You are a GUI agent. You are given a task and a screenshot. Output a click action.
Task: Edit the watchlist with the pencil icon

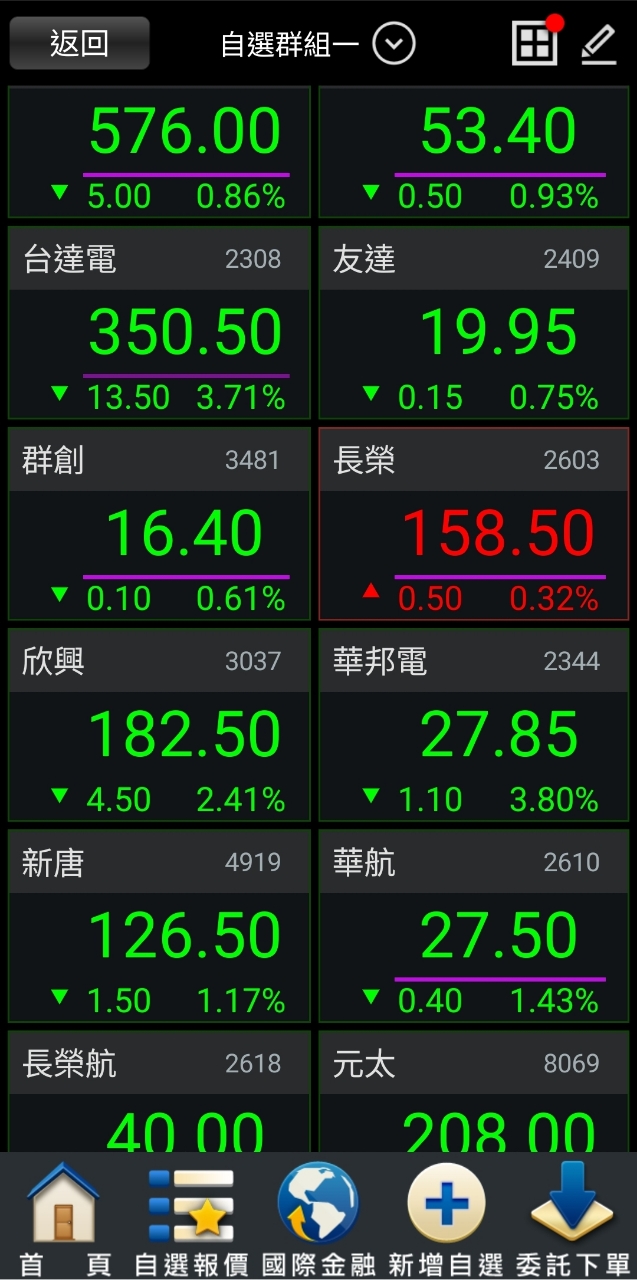pyautogui.click(x=599, y=45)
